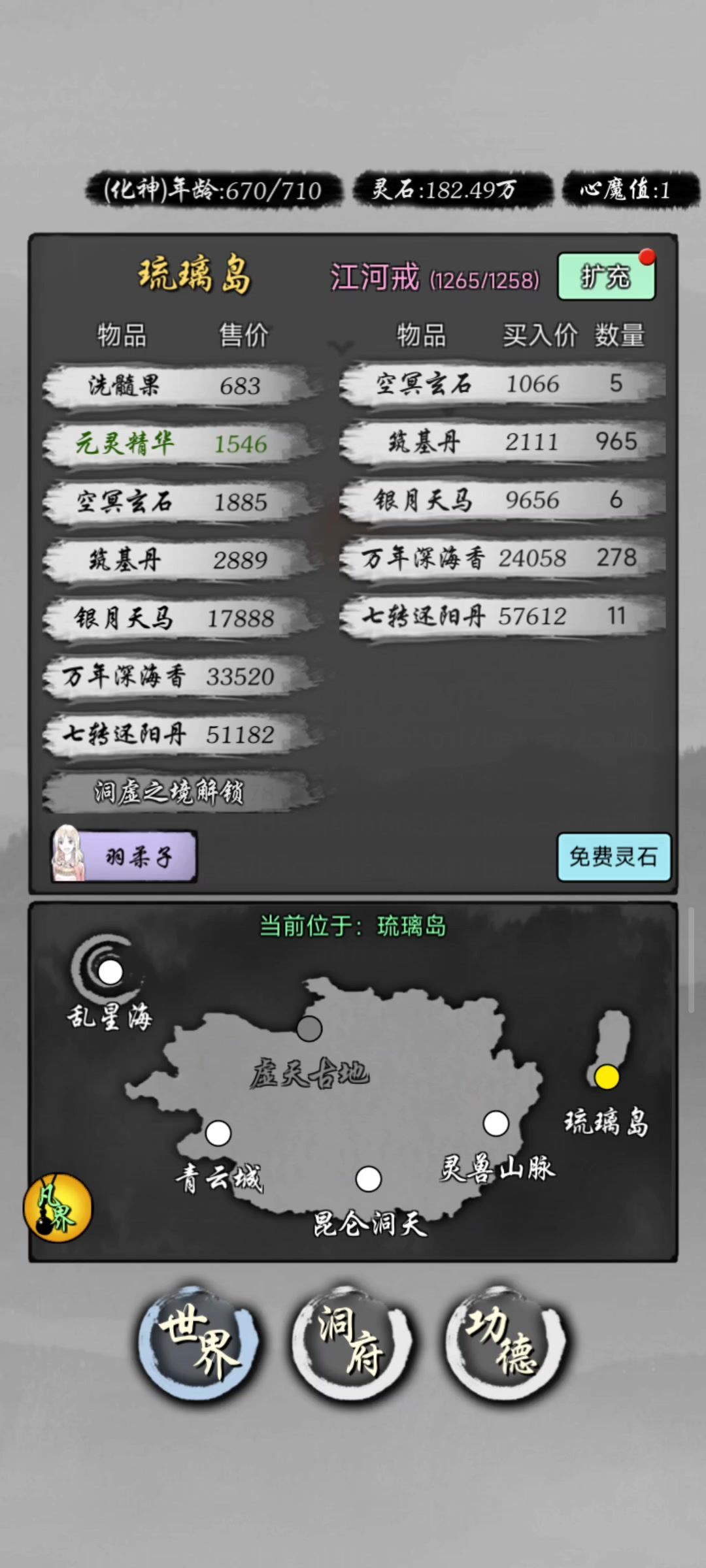Tap the 凡界 realm gourd icon
This screenshot has height=1568, width=706.
58,1207
